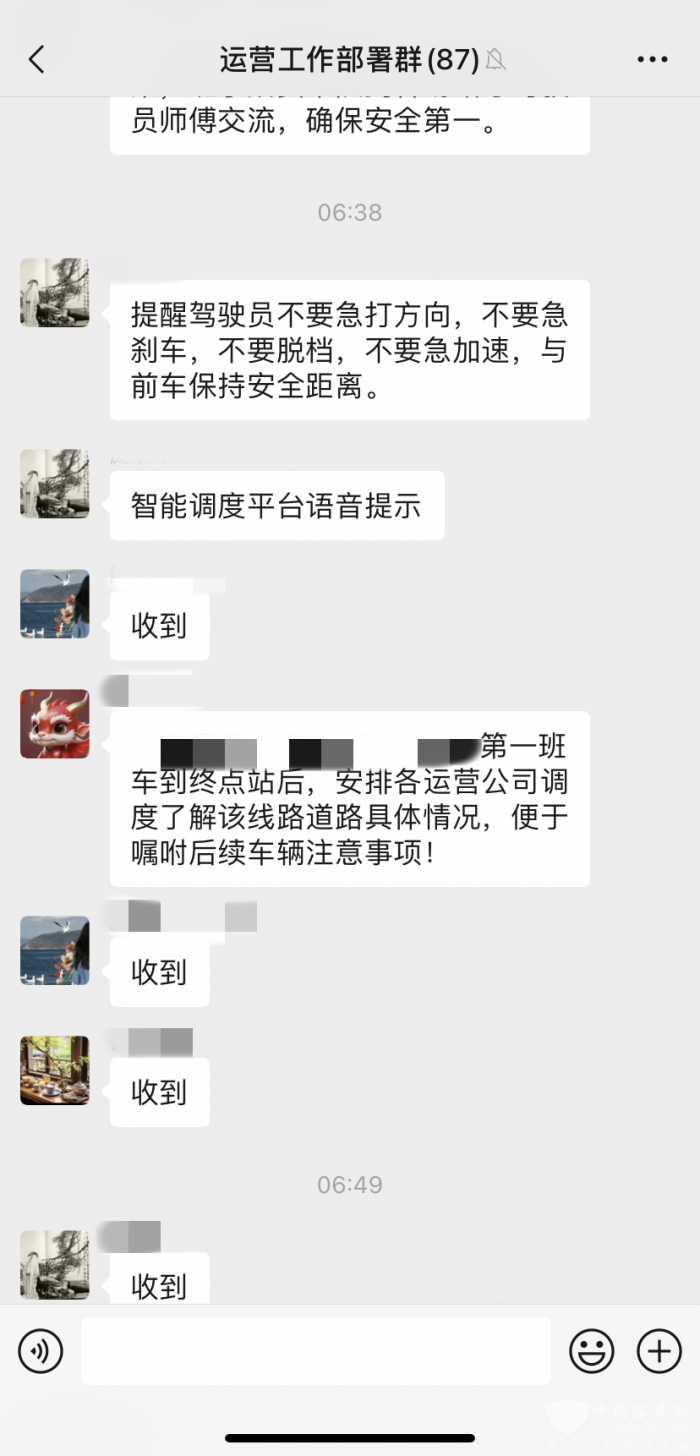The image size is (700, 1456).
Task: Open the tea table avatar's profile
Action: (55, 1070)
